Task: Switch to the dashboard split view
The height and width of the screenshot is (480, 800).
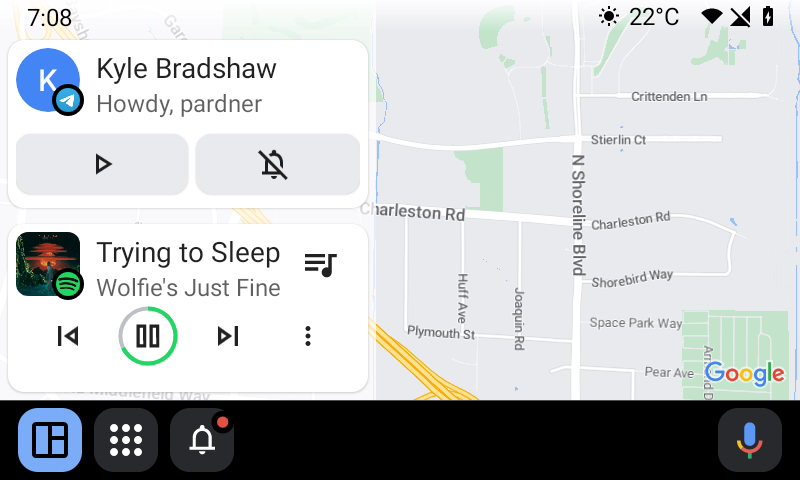Action: click(50, 440)
